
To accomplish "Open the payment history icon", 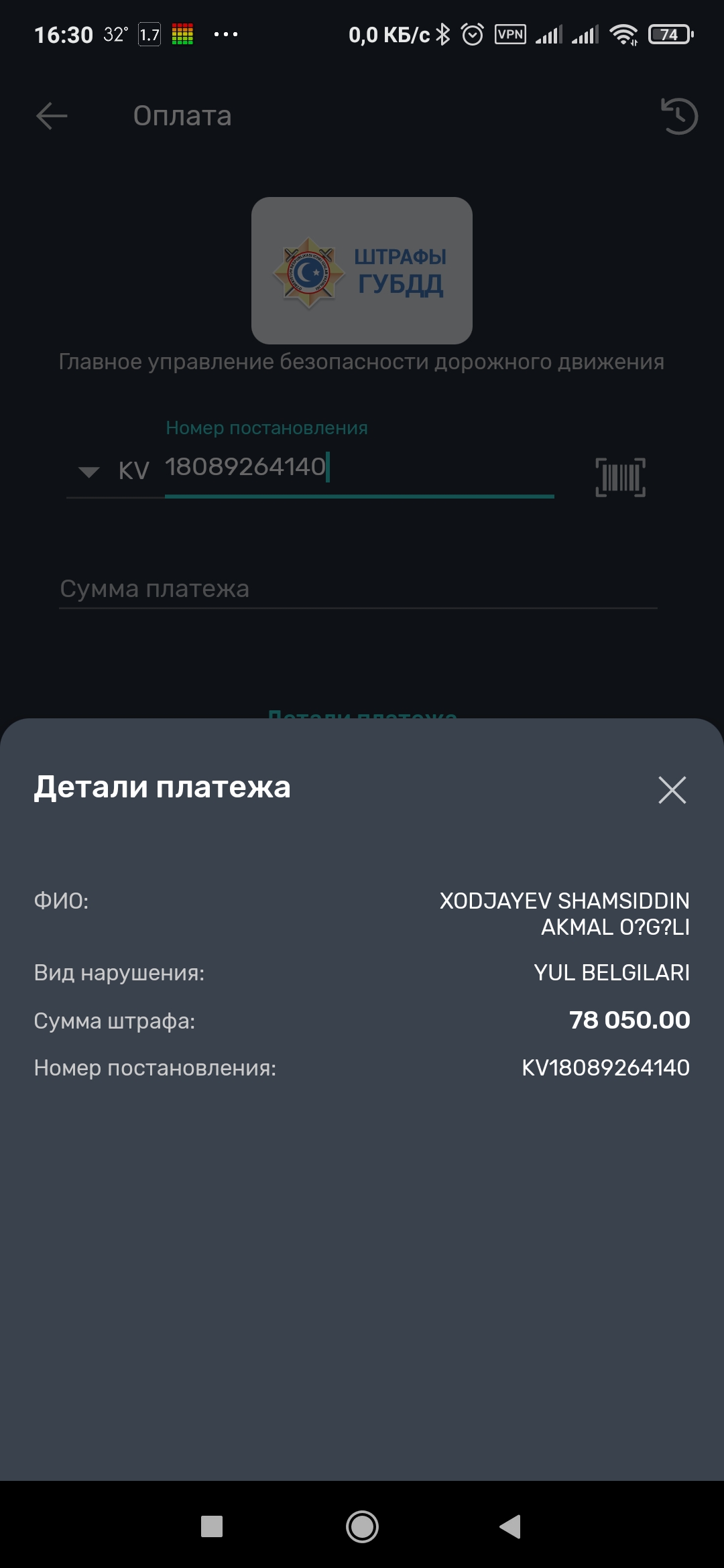I will [x=679, y=116].
